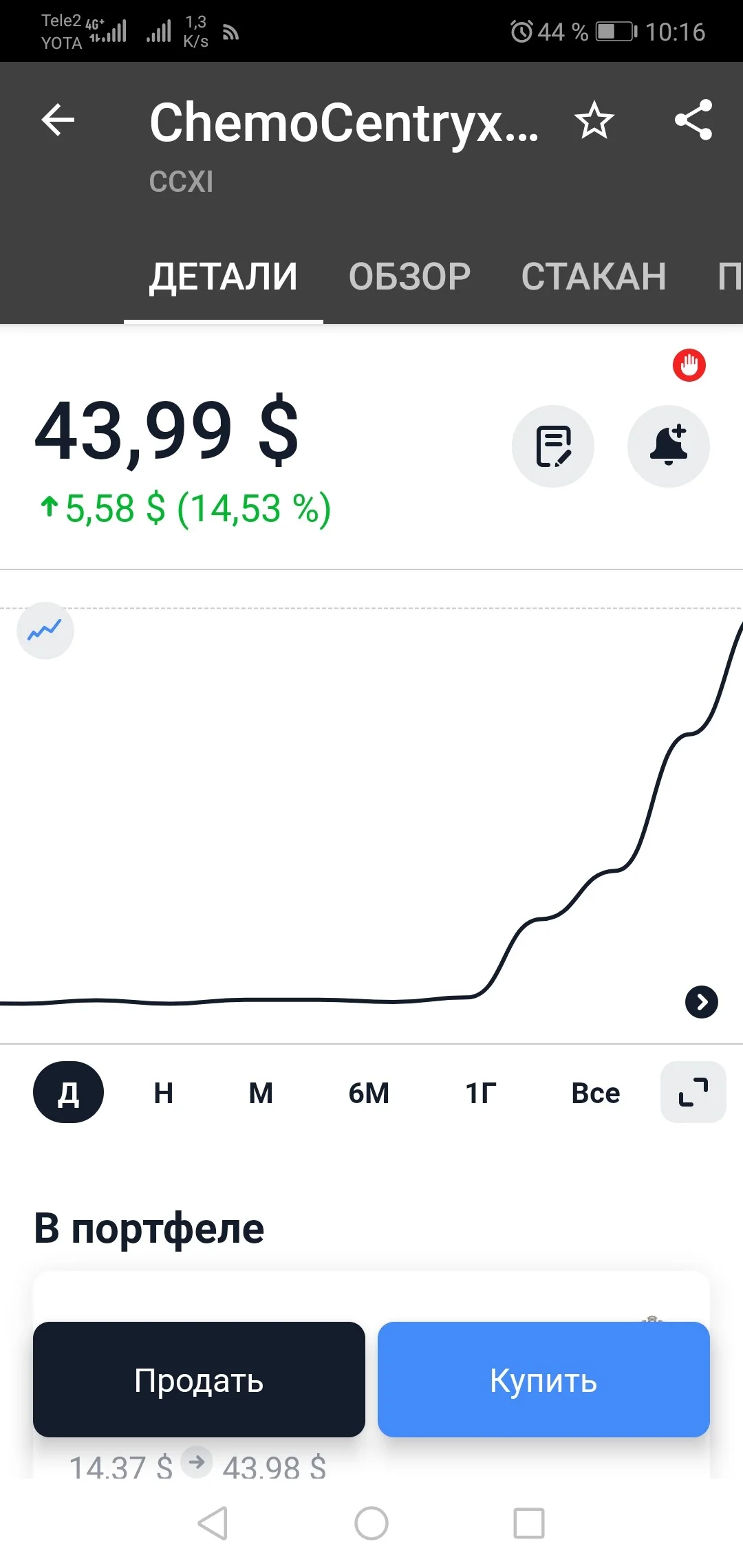Share this stock page

(693, 120)
